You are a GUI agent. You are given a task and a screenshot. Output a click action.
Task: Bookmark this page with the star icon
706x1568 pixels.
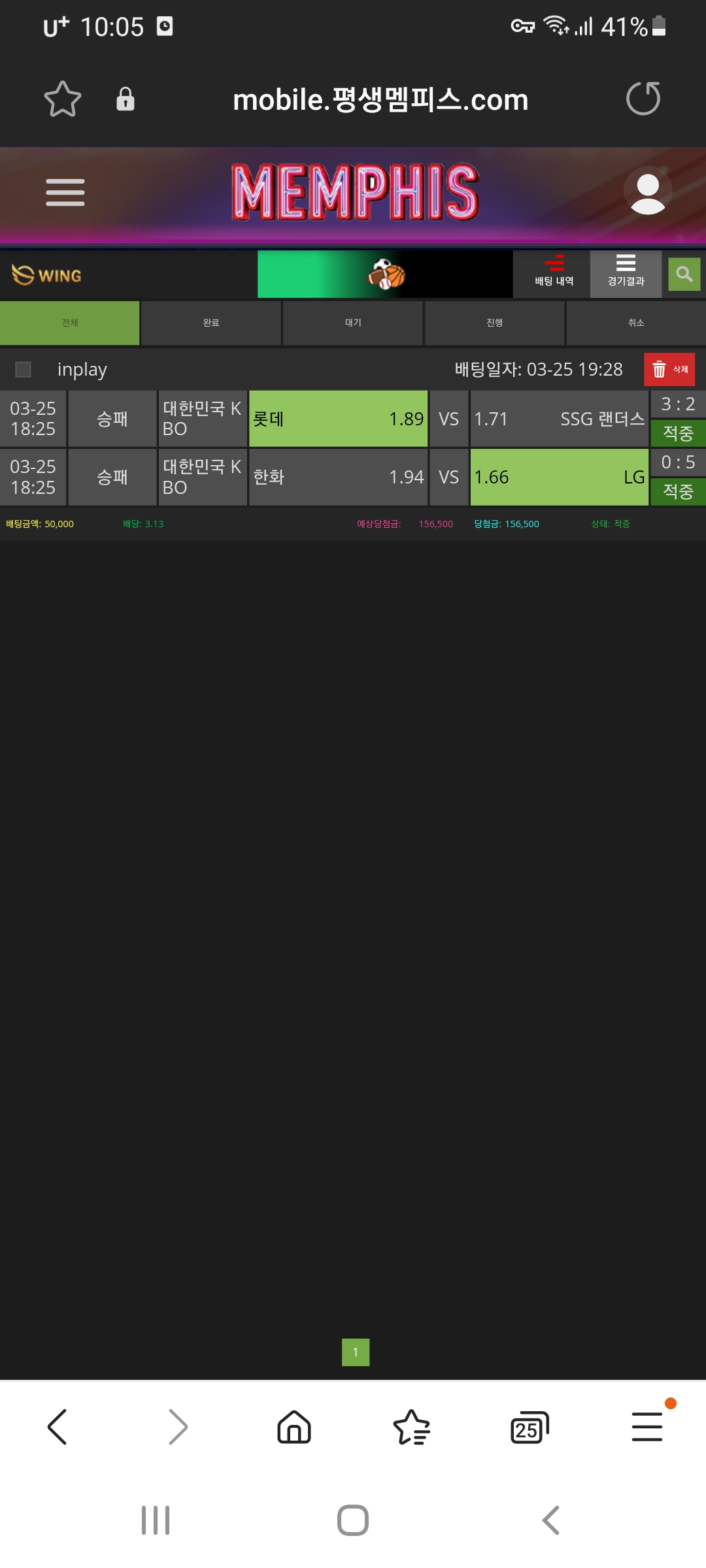tap(63, 99)
